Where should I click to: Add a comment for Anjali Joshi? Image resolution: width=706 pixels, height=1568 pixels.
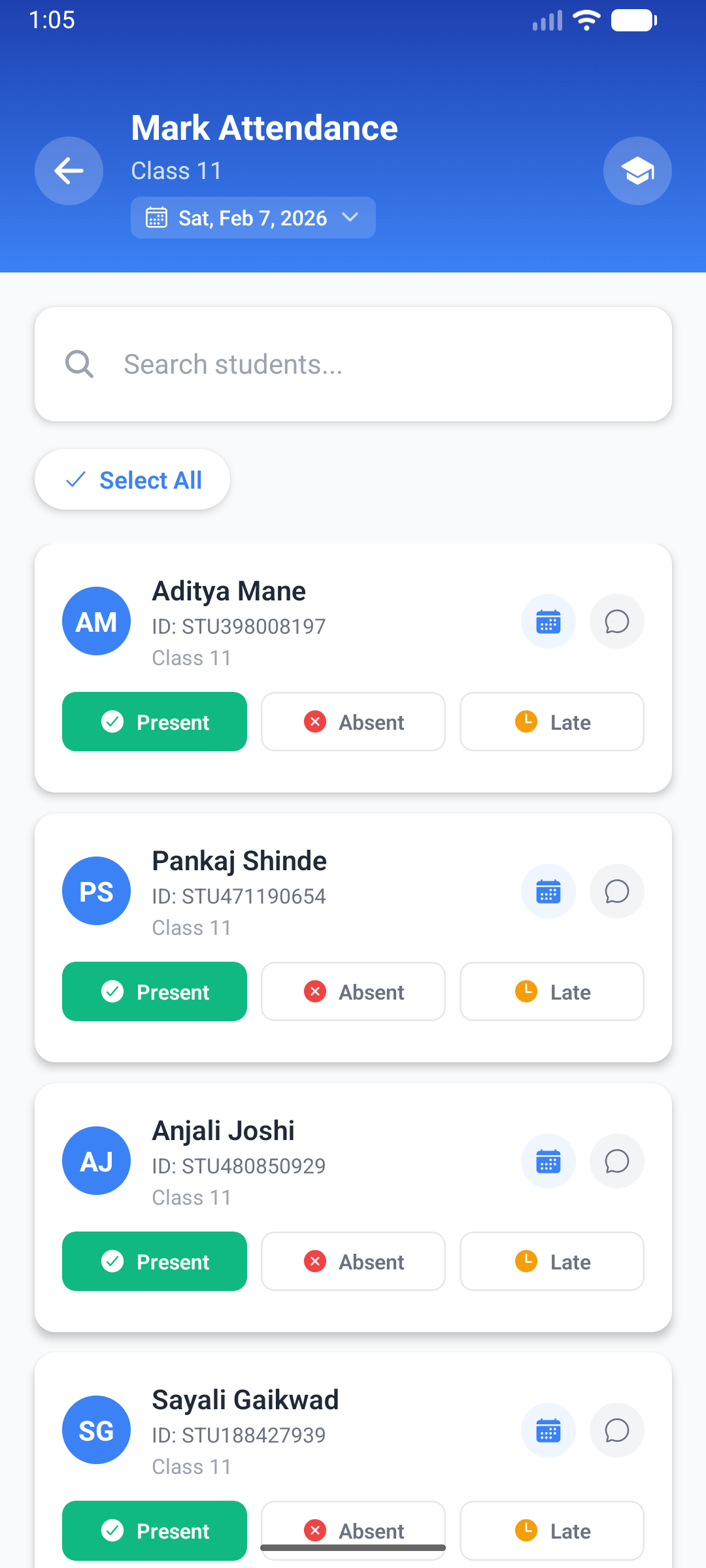pos(616,1161)
